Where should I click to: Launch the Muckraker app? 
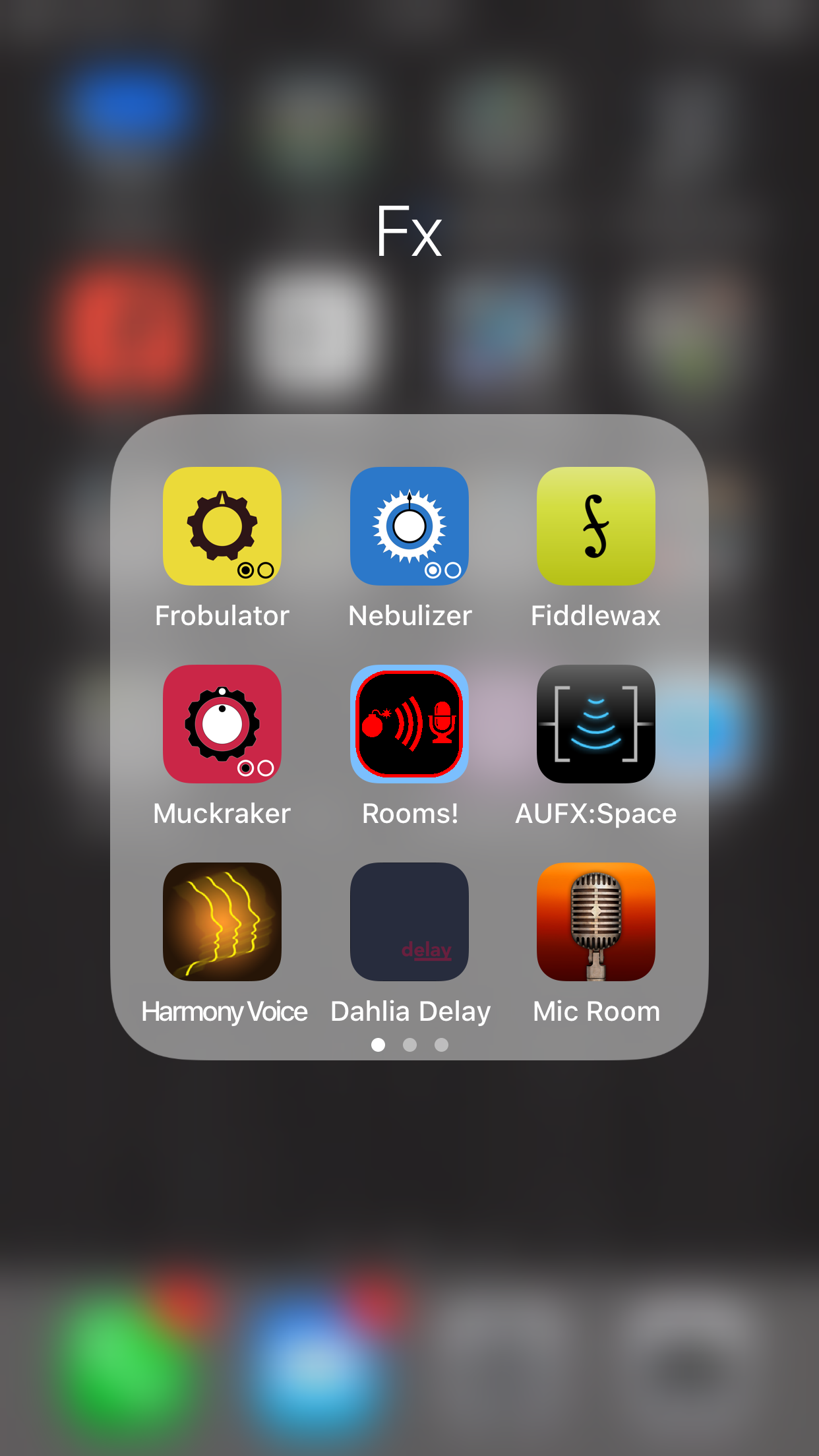click(x=222, y=724)
